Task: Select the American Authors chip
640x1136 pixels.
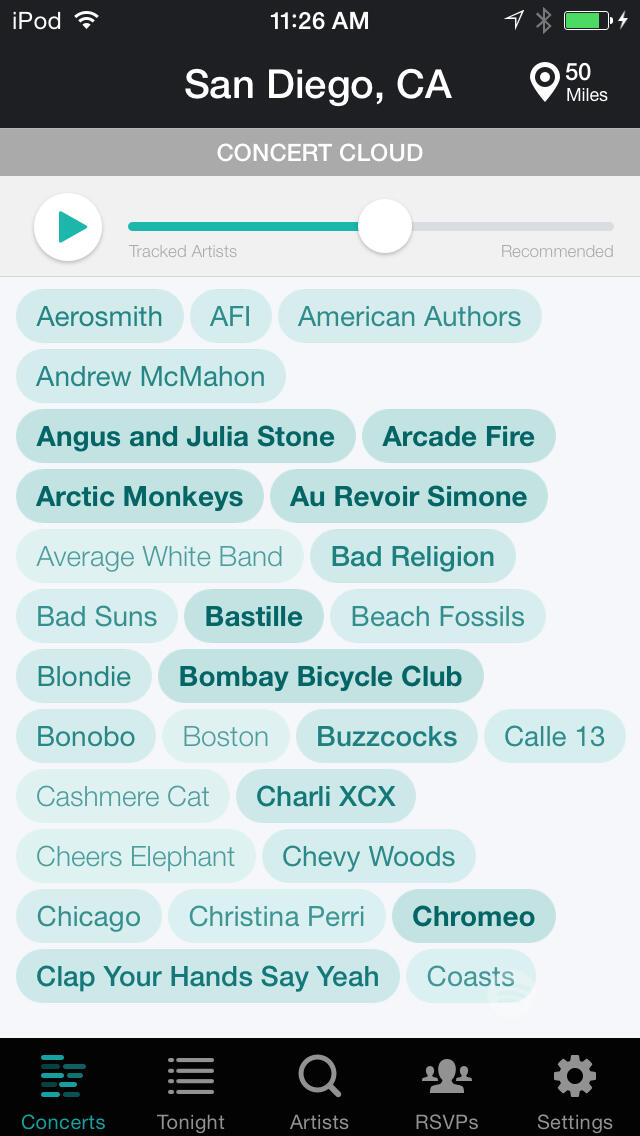Action: (409, 317)
